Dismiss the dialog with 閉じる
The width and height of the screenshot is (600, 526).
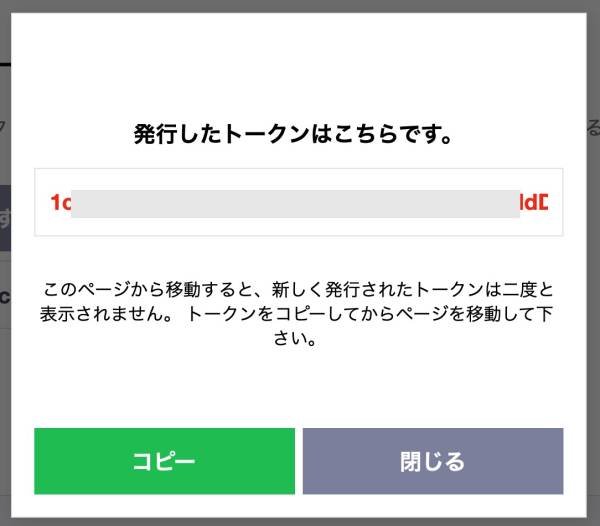pos(432,461)
